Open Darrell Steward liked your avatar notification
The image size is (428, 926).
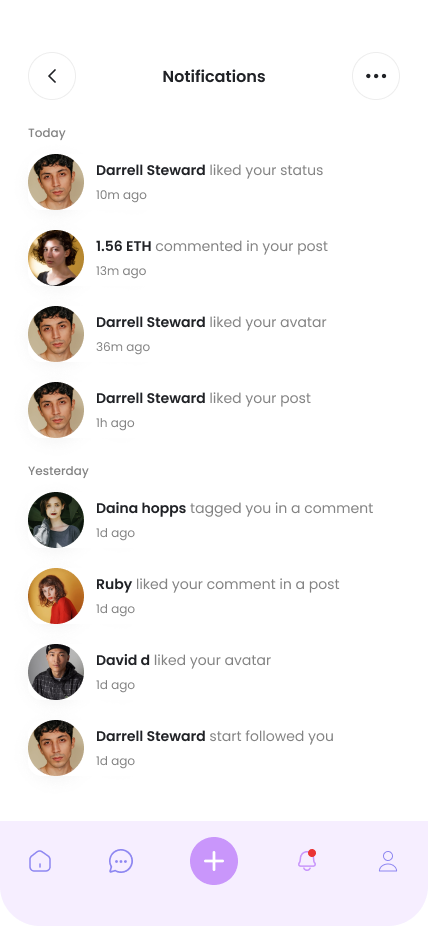tap(214, 334)
